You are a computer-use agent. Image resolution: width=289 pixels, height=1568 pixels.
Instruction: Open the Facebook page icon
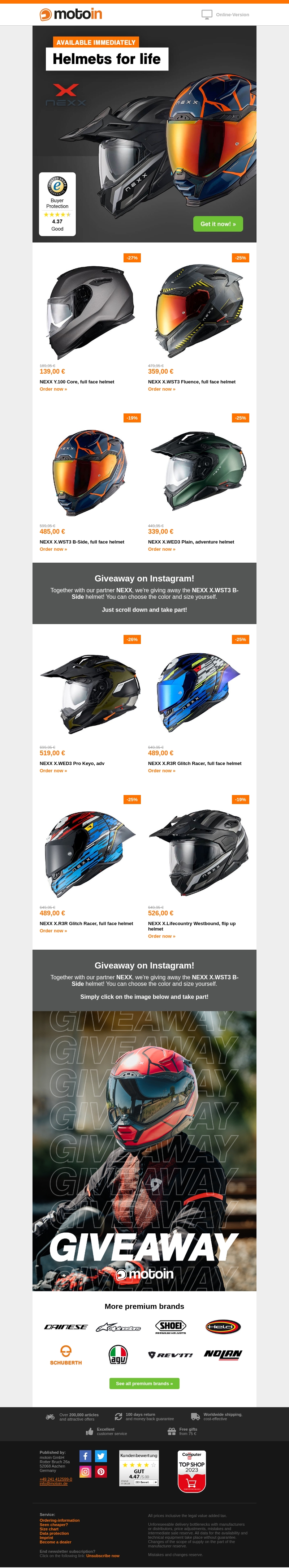coord(85,1456)
